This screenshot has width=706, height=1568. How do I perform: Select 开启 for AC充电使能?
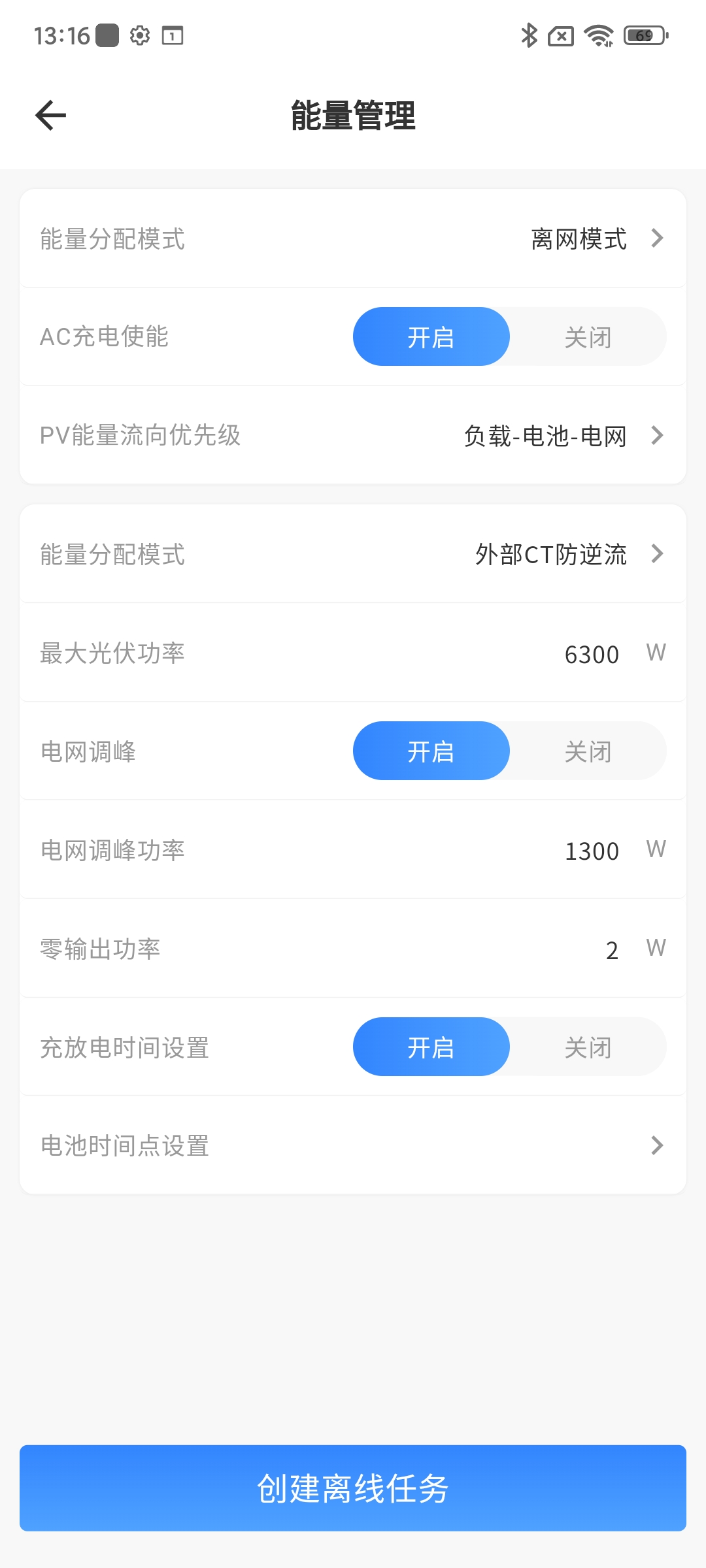[431, 337]
